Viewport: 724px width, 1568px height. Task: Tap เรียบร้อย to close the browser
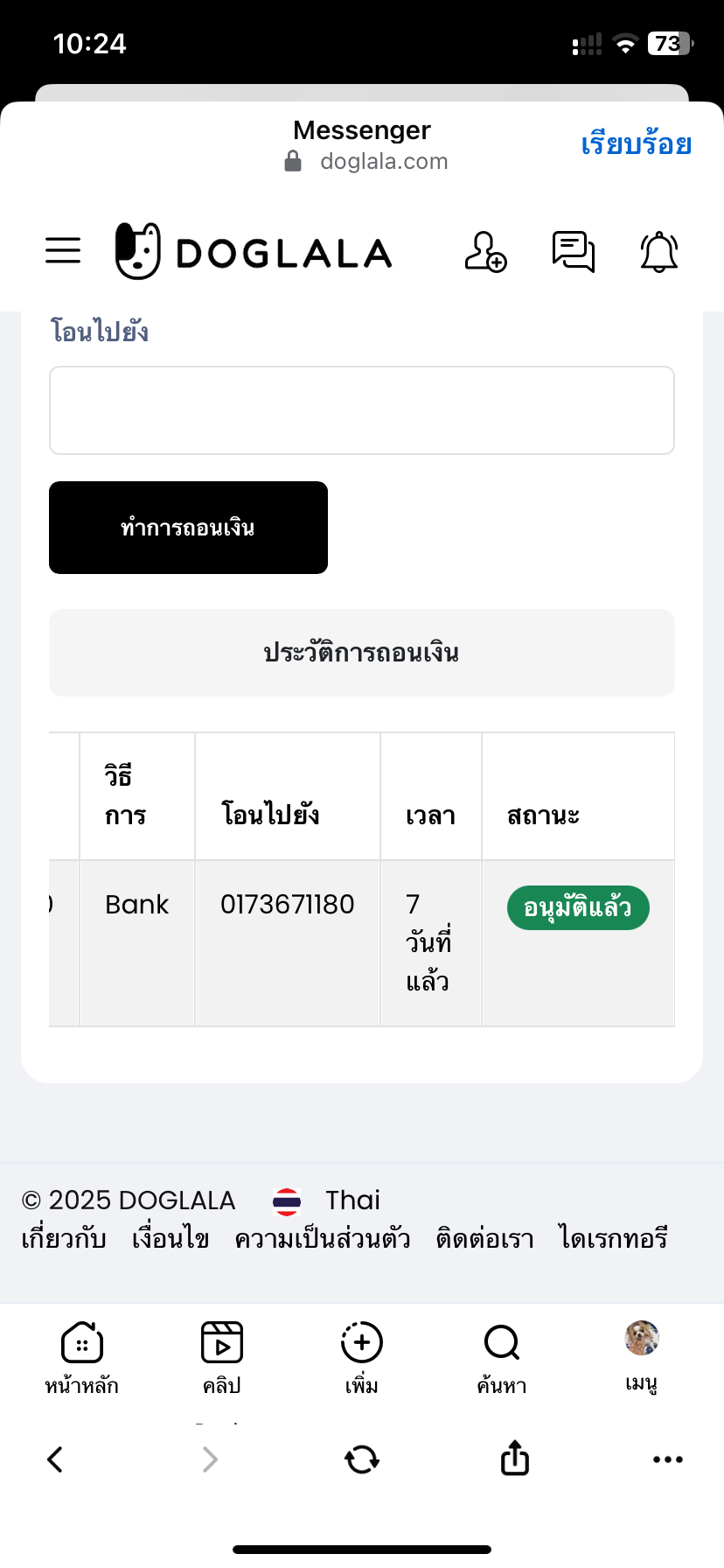[x=636, y=144]
